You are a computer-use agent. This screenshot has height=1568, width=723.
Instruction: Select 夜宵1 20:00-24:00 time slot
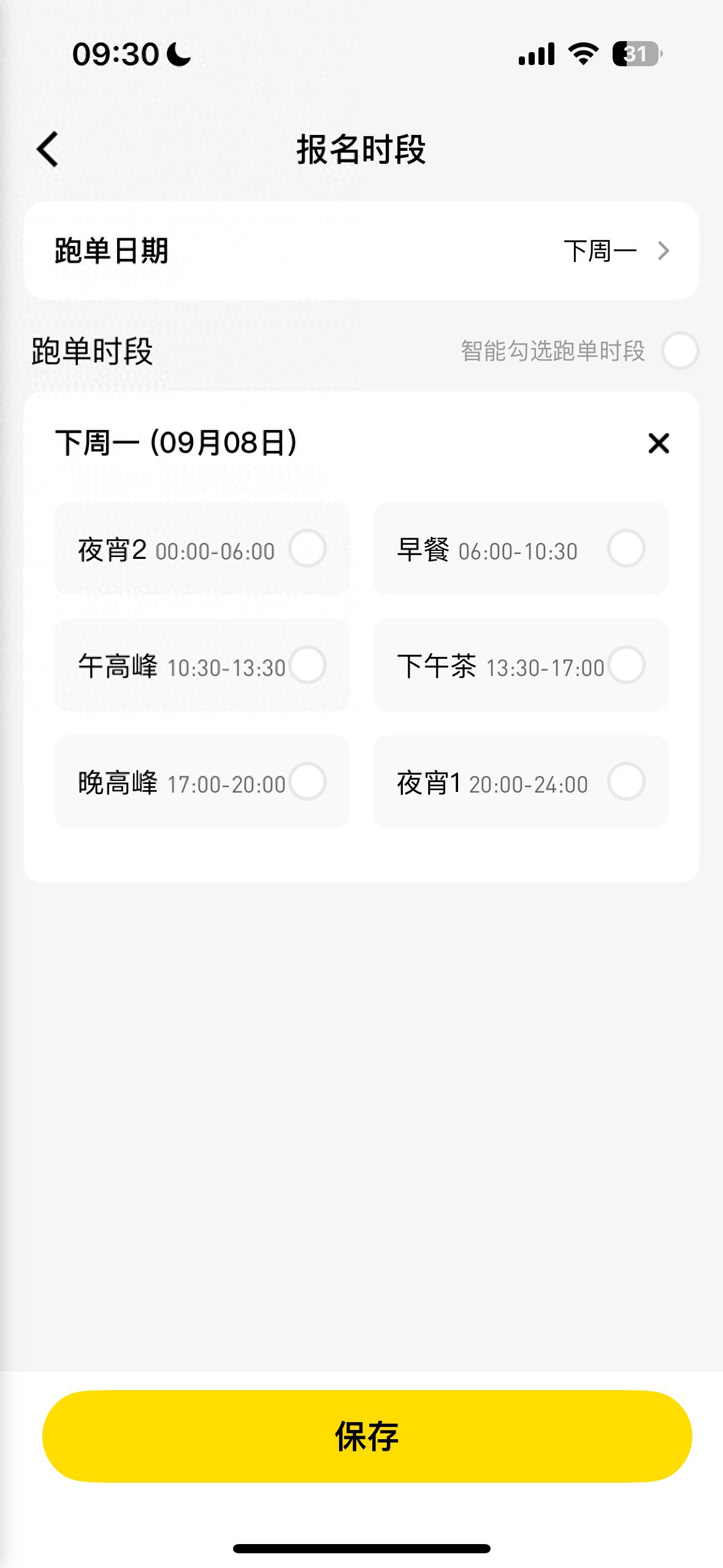[x=521, y=782]
